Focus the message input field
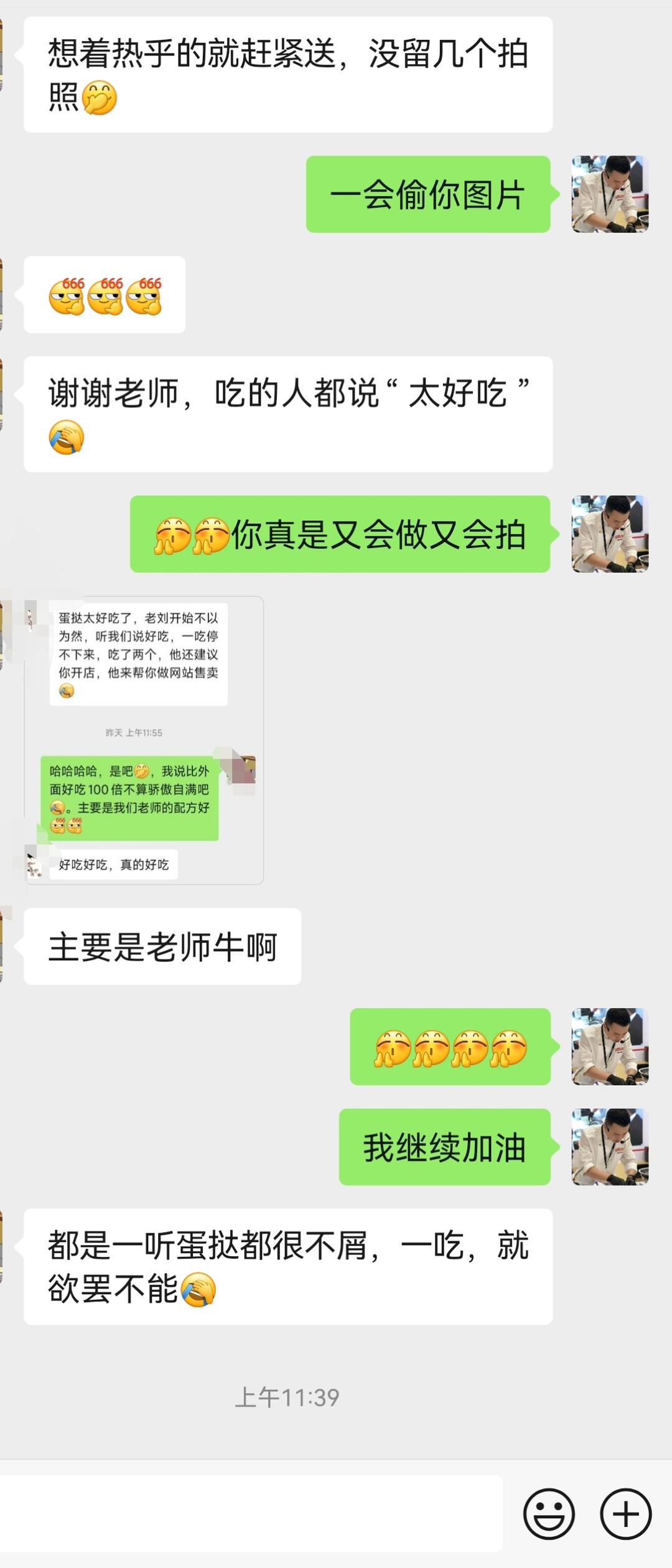 pyautogui.click(x=251, y=1513)
